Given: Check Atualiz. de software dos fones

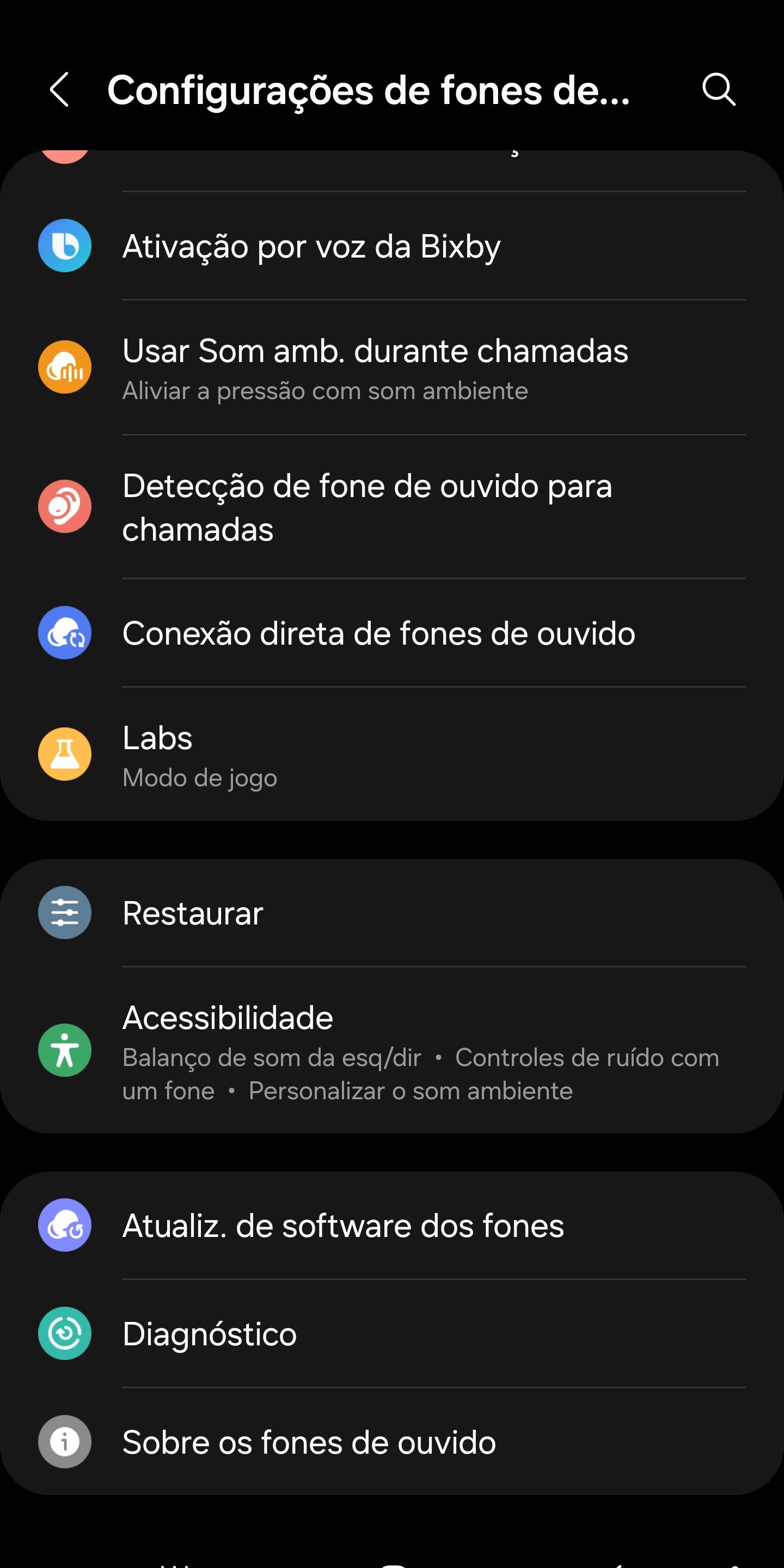Looking at the screenshot, I should [391, 1226].
